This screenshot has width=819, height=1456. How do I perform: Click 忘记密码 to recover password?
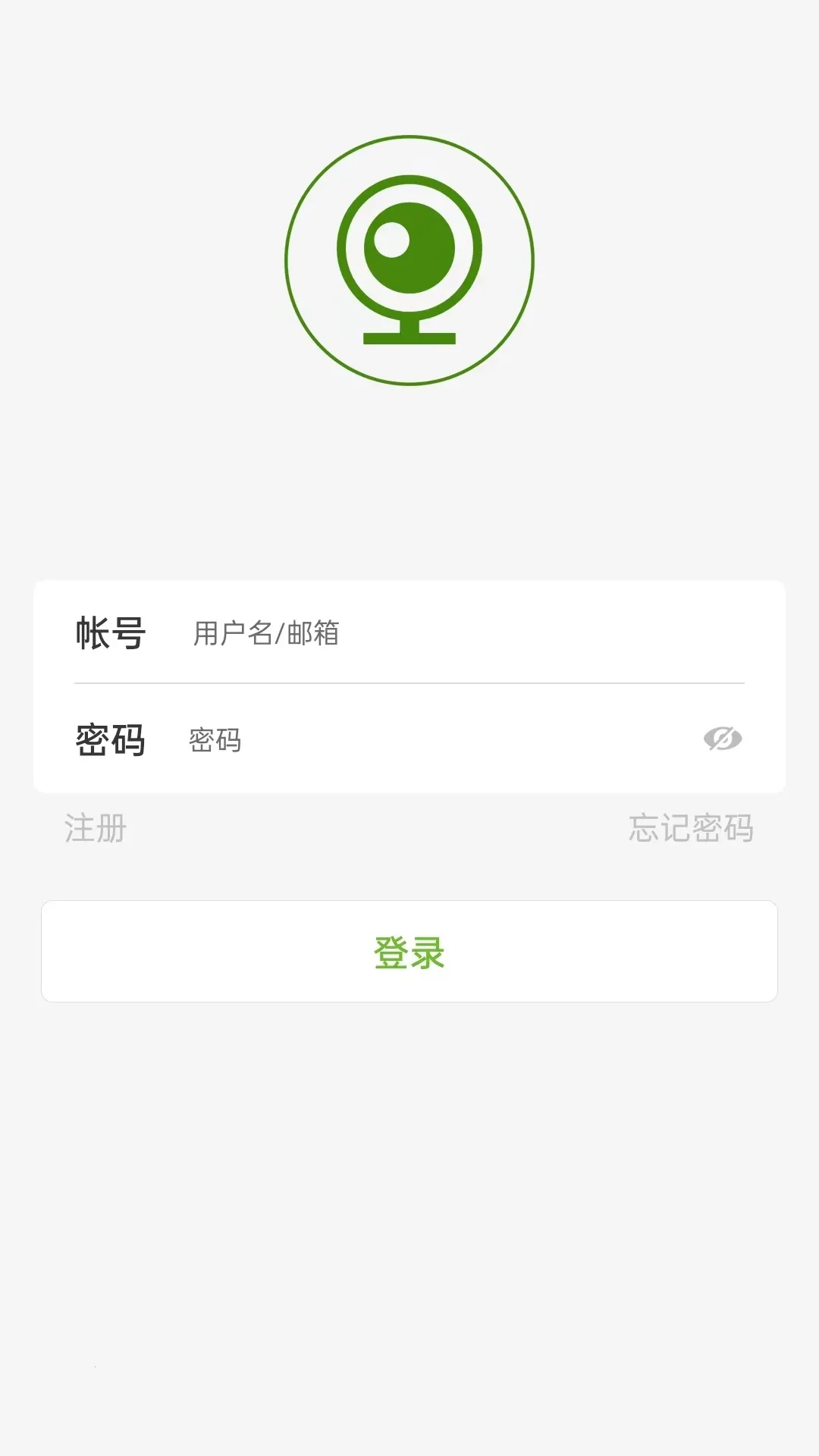(x=691, y=829)
